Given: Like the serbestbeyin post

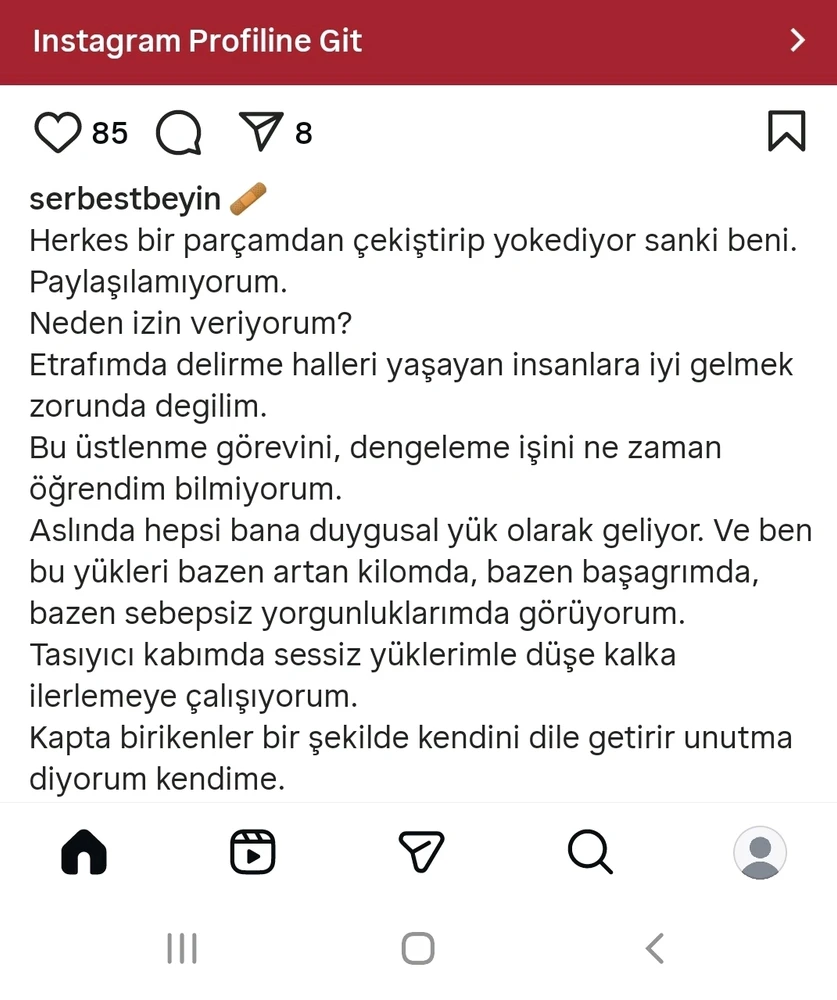Looking at the screenshot, I should click(x=57, y=133).
